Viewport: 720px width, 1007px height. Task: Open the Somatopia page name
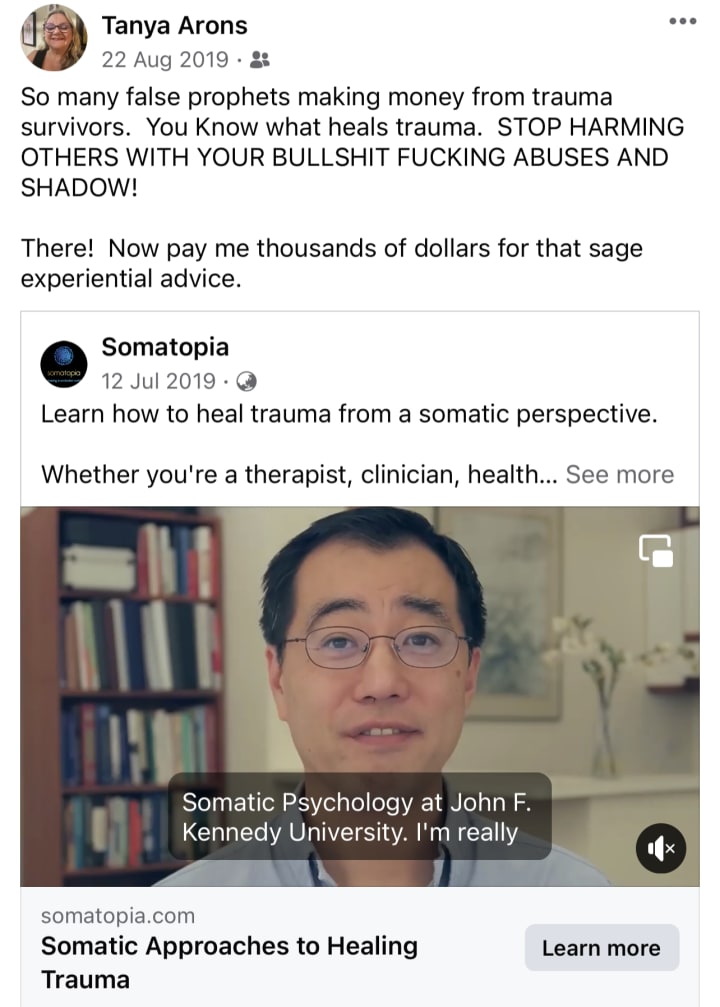tap(165, 347)
